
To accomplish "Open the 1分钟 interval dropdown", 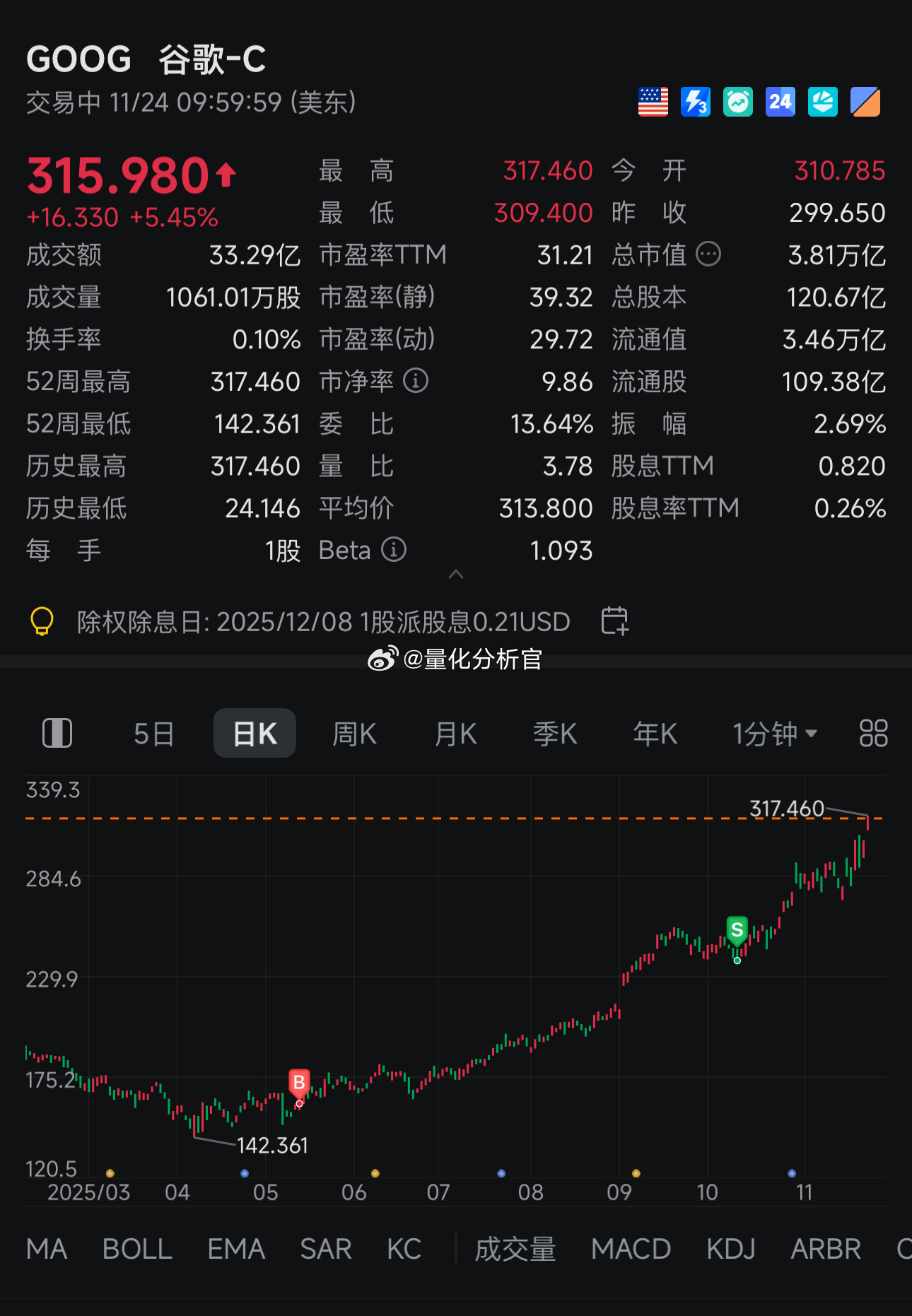I will (775, 734).
